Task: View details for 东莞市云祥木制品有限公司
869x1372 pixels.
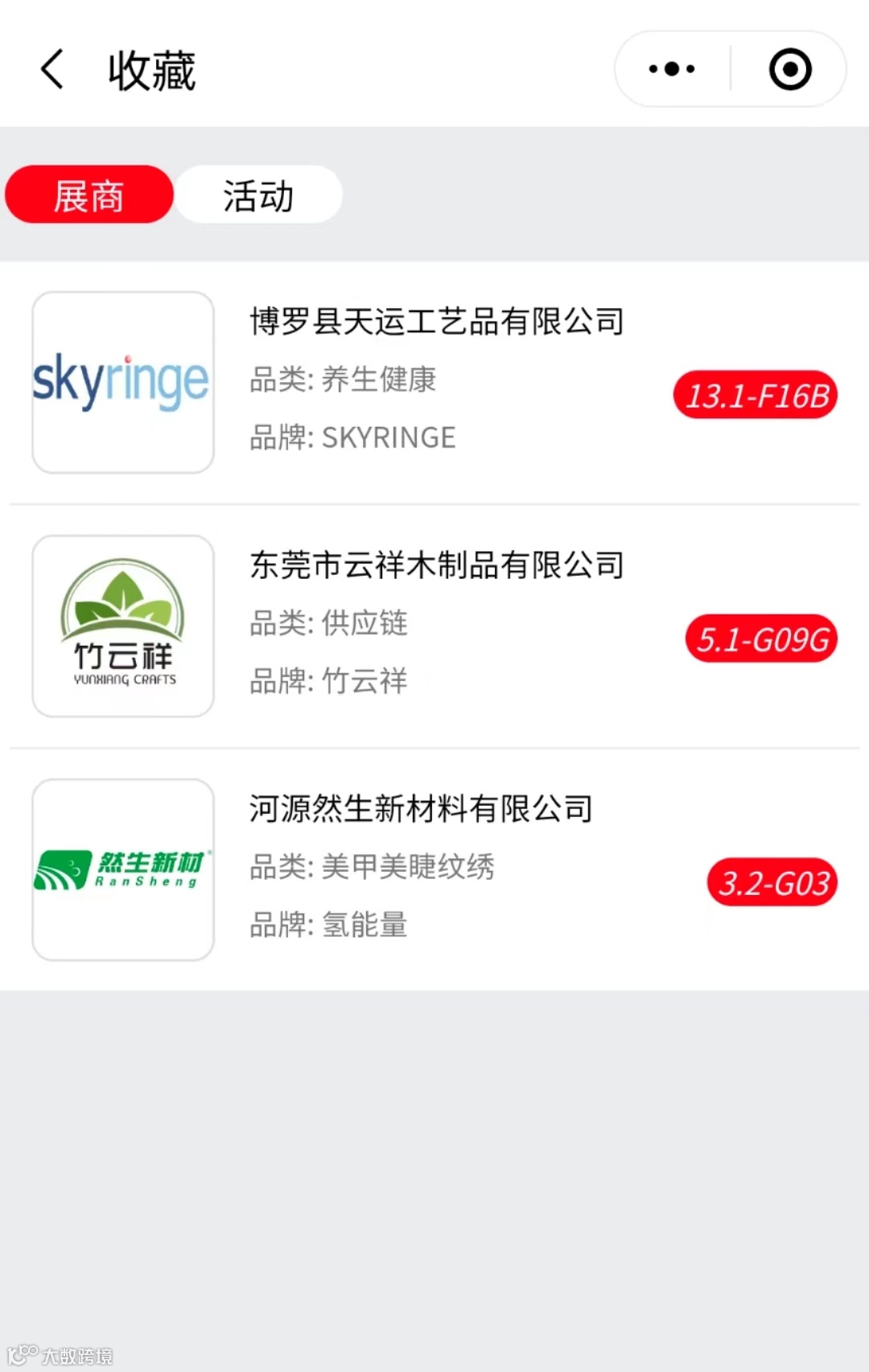Action: (x=437, y=565)
